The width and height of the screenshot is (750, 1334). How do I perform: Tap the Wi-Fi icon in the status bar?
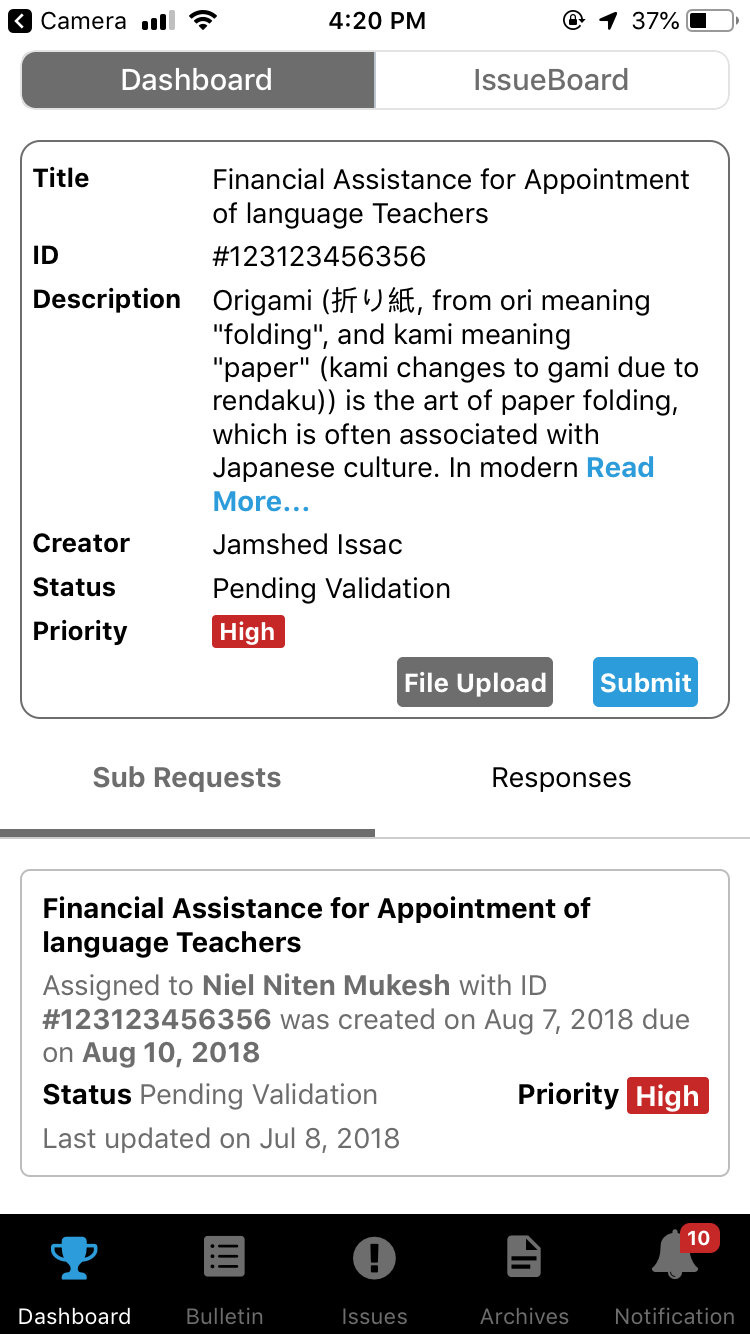(x=204, y=18)
